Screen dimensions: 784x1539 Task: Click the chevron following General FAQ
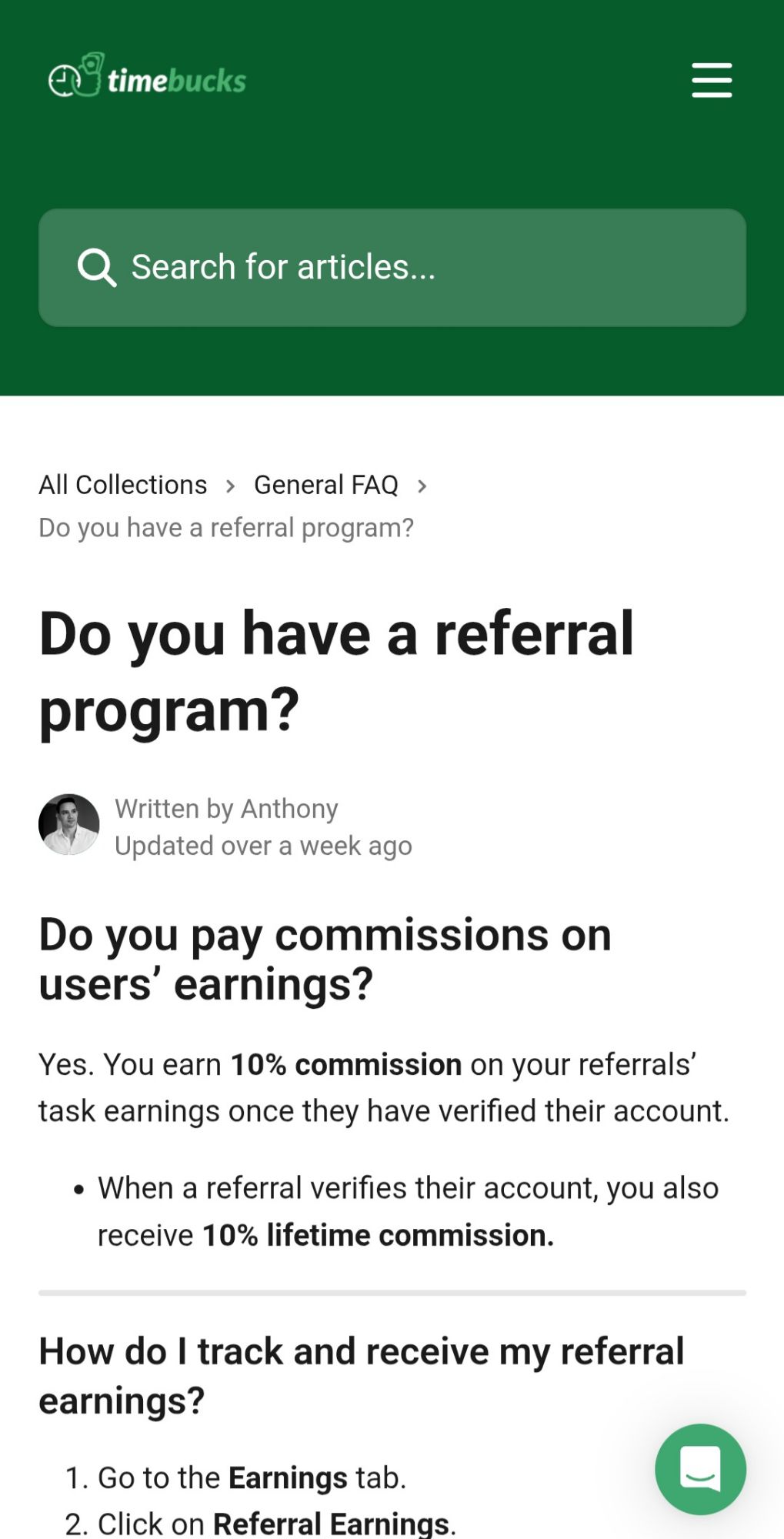click(423, 486)
